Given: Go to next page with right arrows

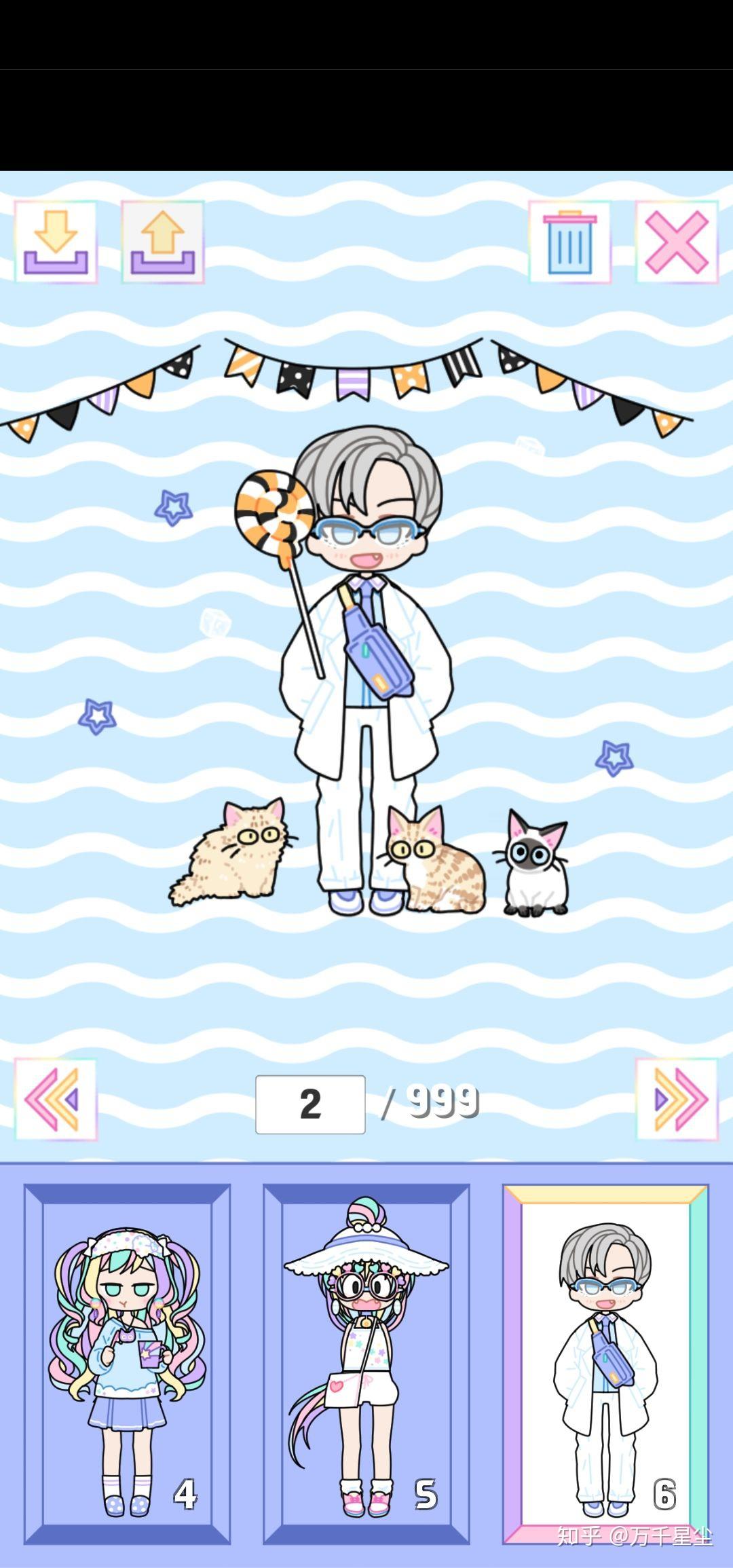Looking at the screenshot, I should 677,1100.
